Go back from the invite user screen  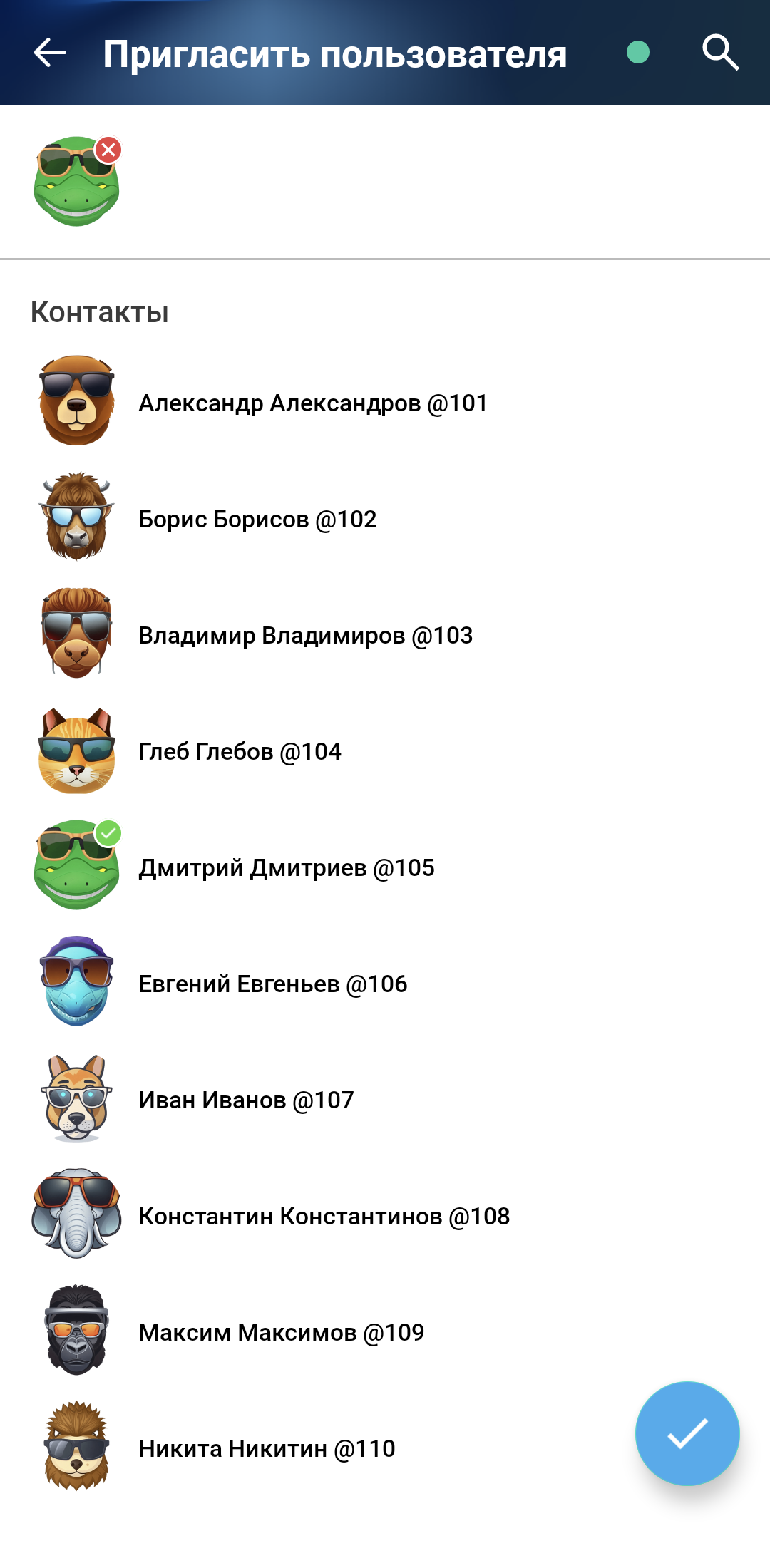tap(50, 53)
